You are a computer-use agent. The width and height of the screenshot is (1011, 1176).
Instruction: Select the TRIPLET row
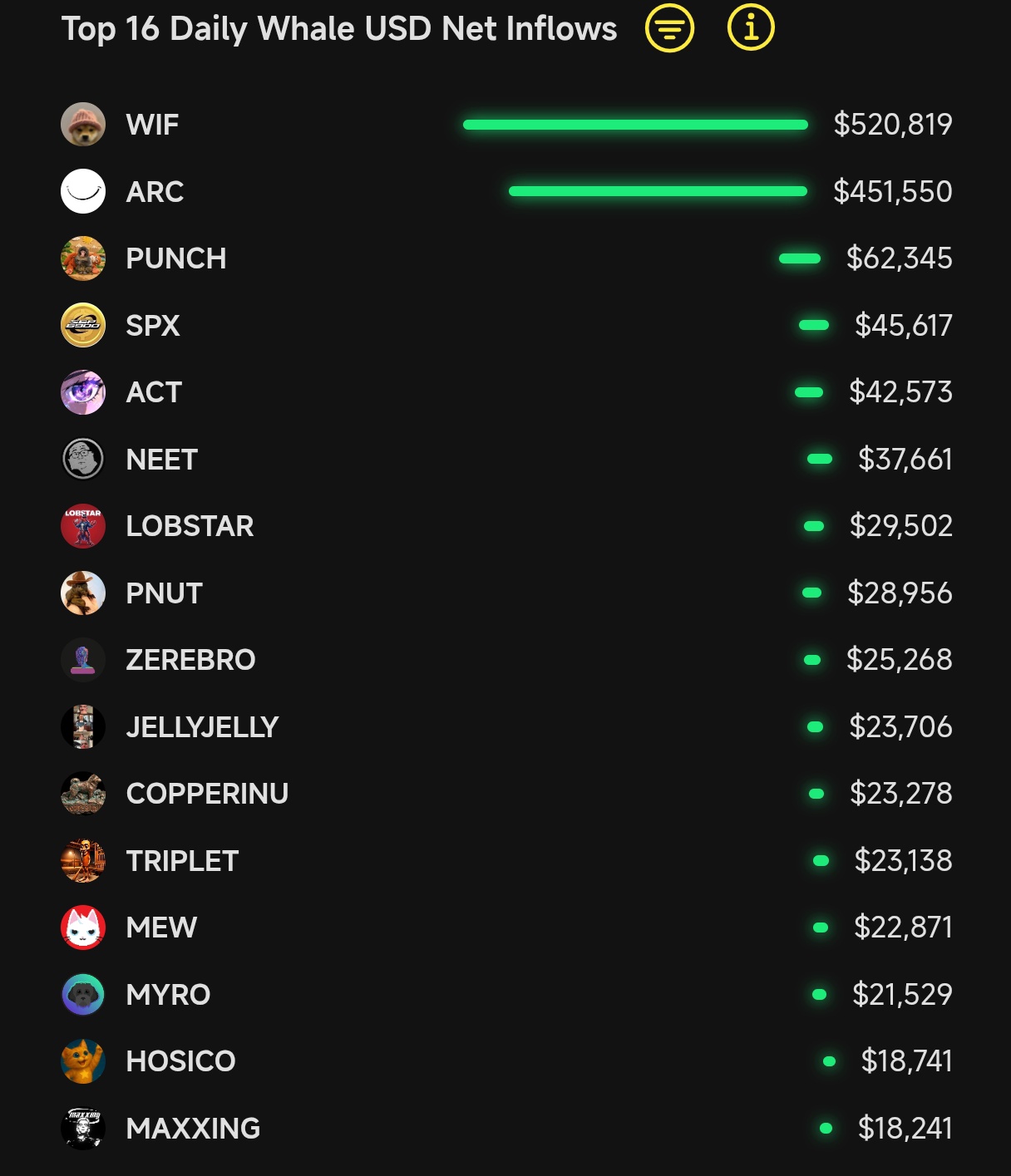(x=182, y=861)
